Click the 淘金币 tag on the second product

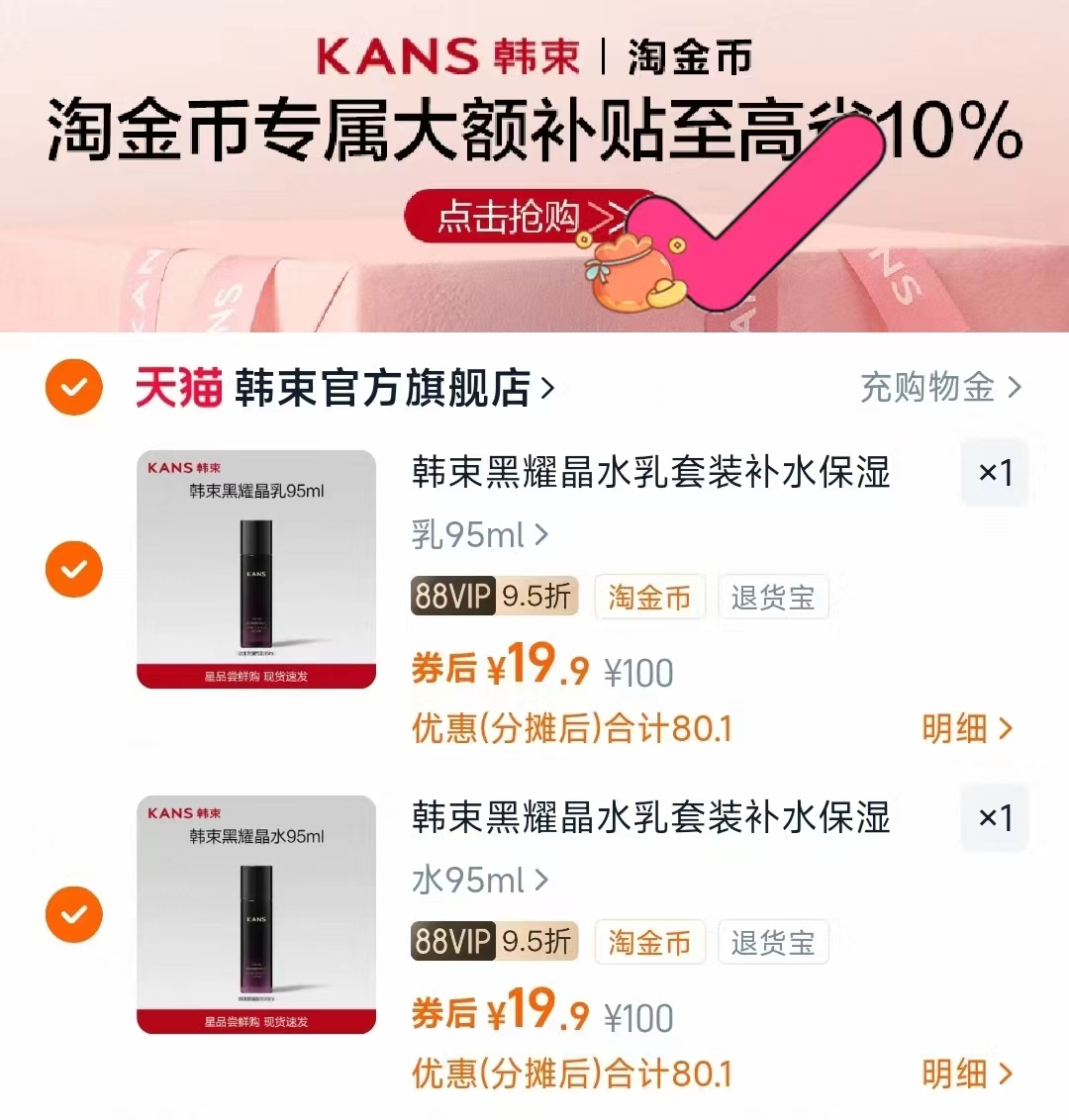[x=649, y=942]
